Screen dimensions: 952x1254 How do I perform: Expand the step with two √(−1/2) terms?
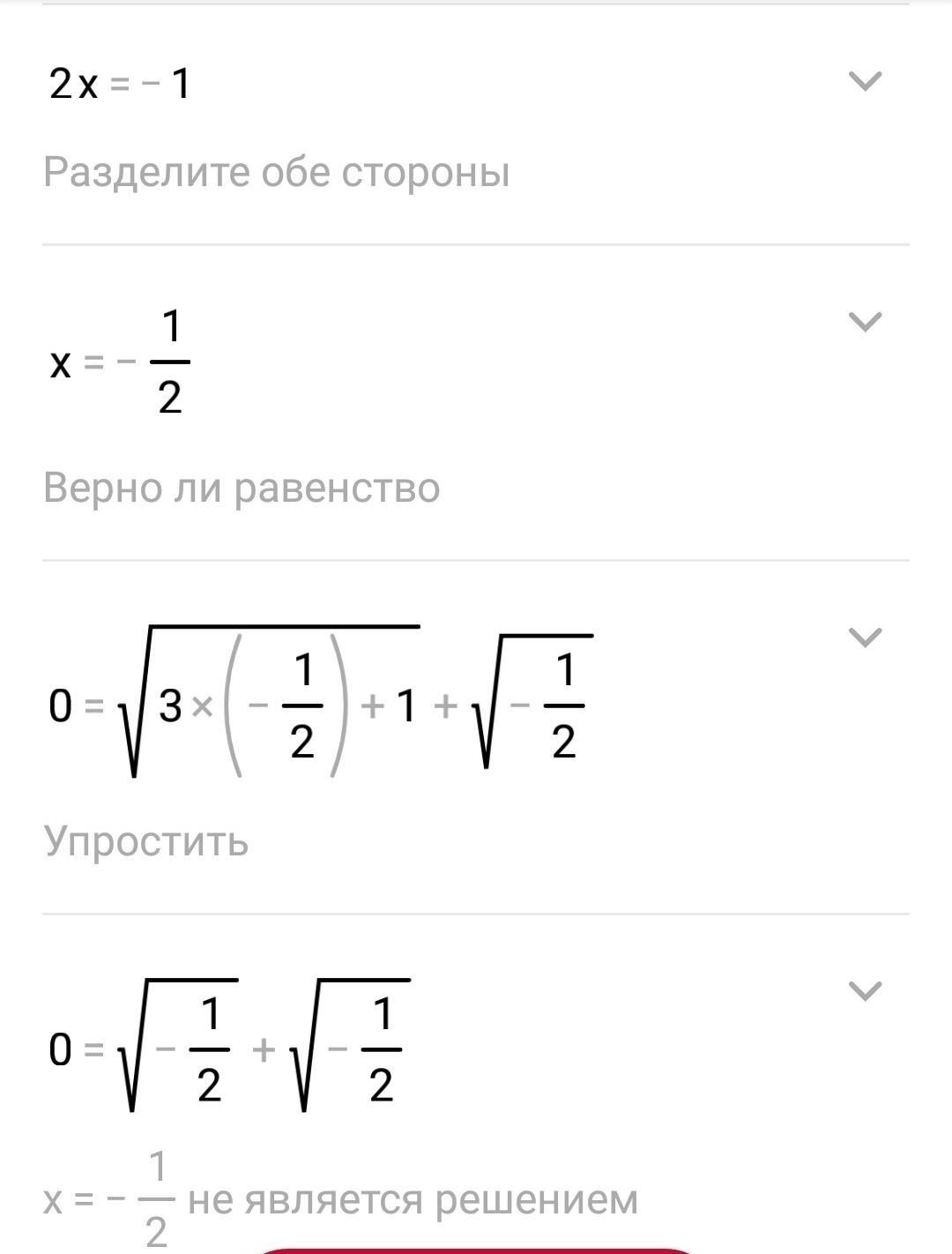click(865, 990)
